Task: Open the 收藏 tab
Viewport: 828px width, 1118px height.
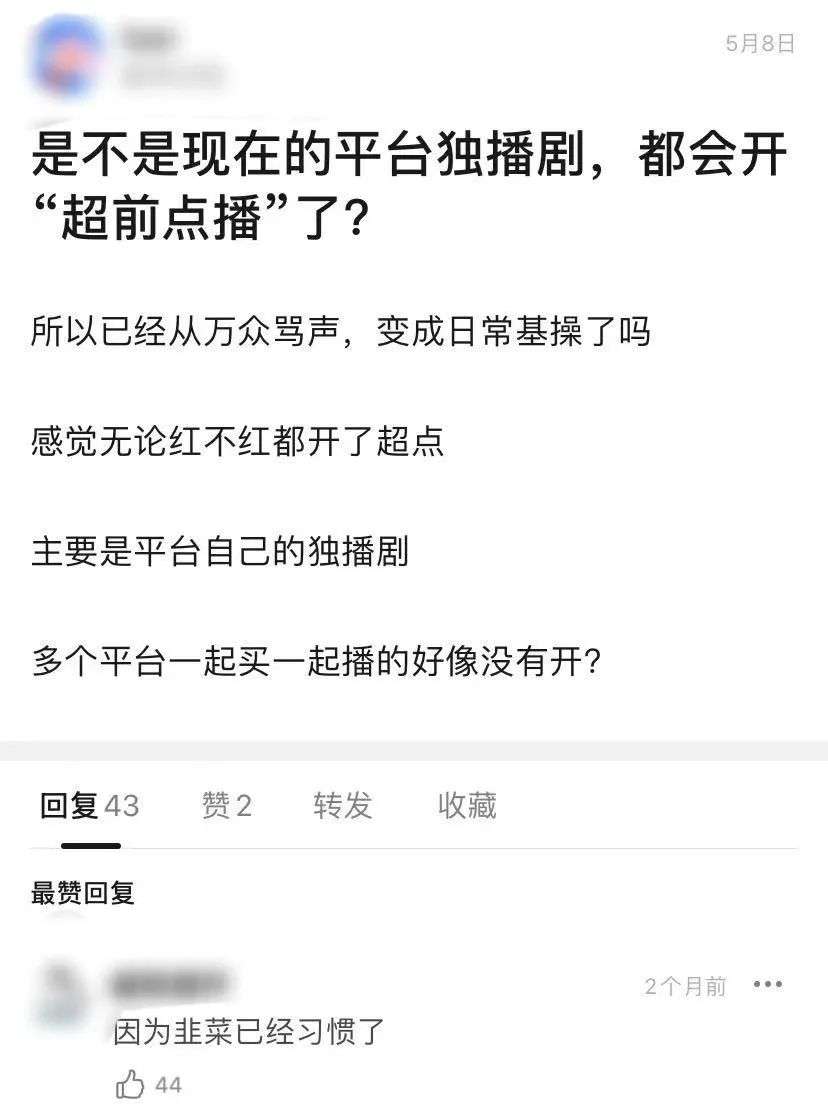Action: (x=467, y=806)
